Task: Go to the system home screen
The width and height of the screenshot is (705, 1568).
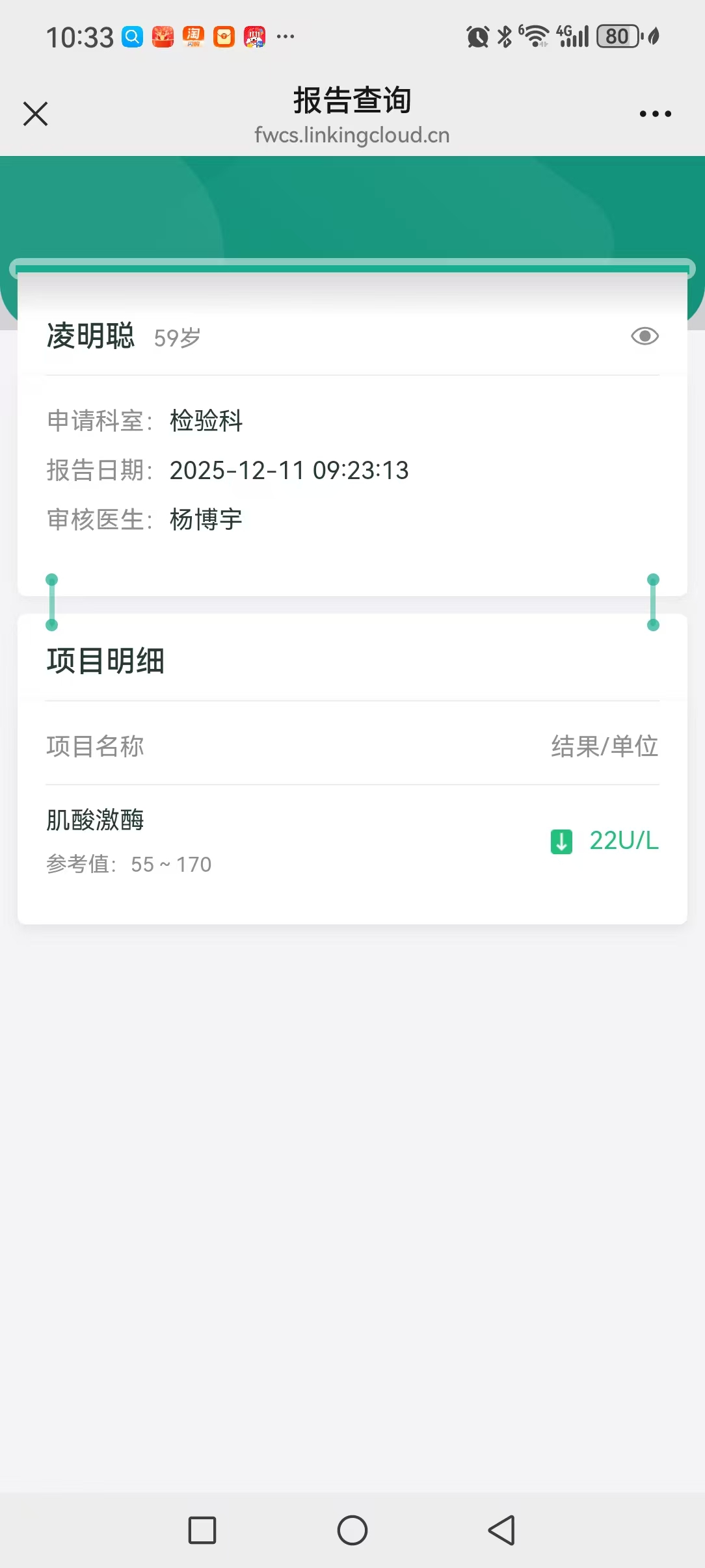Action: 352,1530
